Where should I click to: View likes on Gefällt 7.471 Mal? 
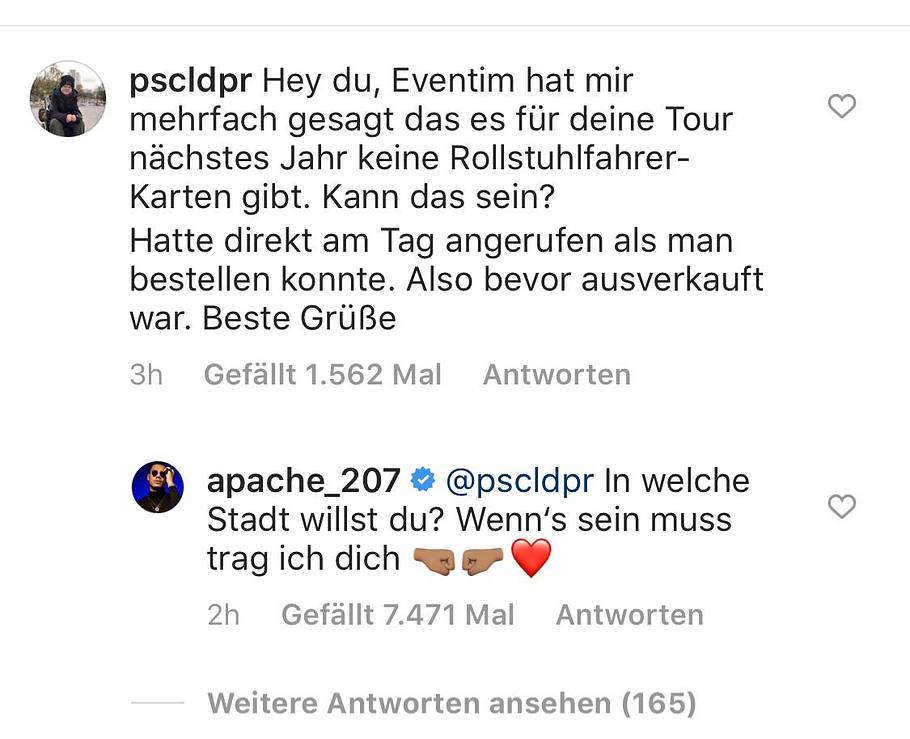point(397,615)
